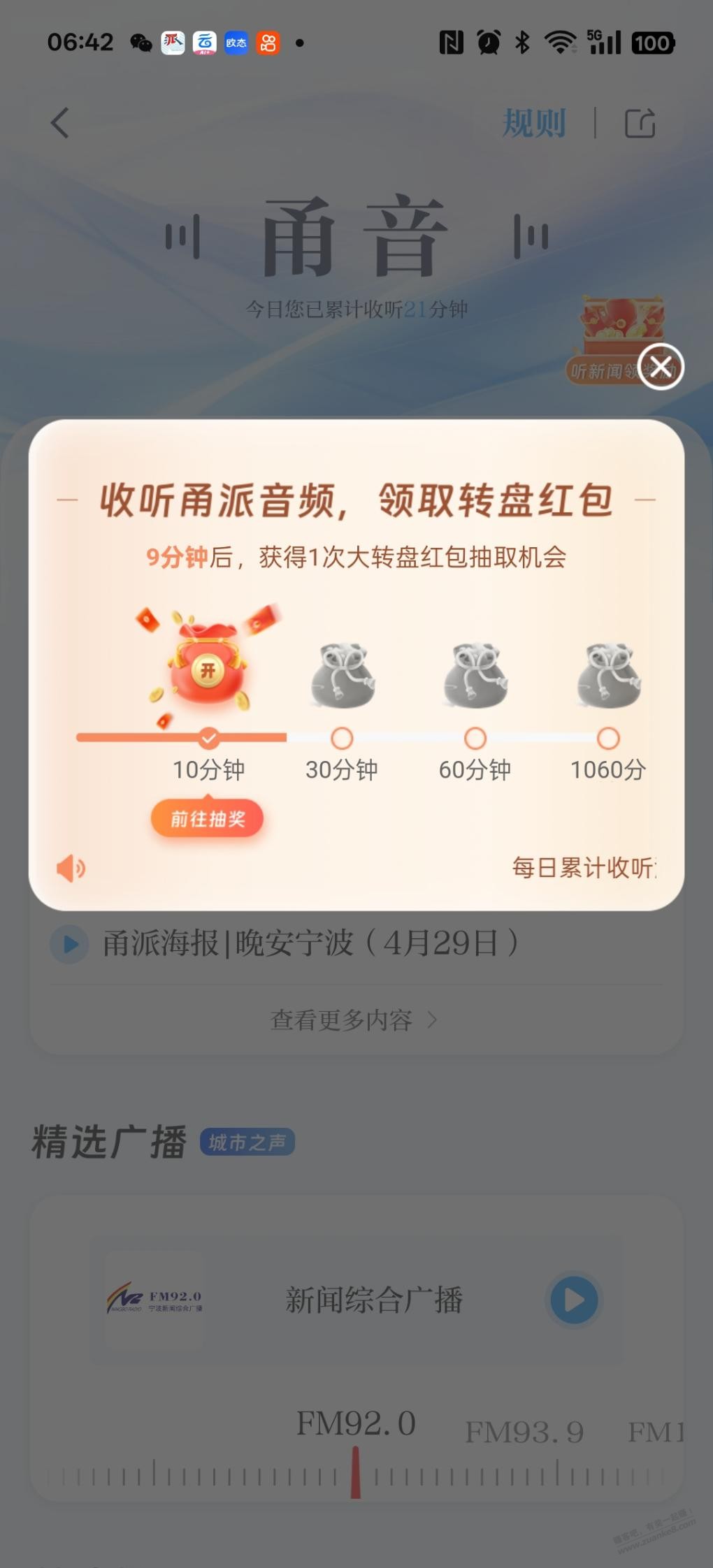Mute the popup audio speaker icon
This screenshot has width=713, height=1568.
click(70, 869)
